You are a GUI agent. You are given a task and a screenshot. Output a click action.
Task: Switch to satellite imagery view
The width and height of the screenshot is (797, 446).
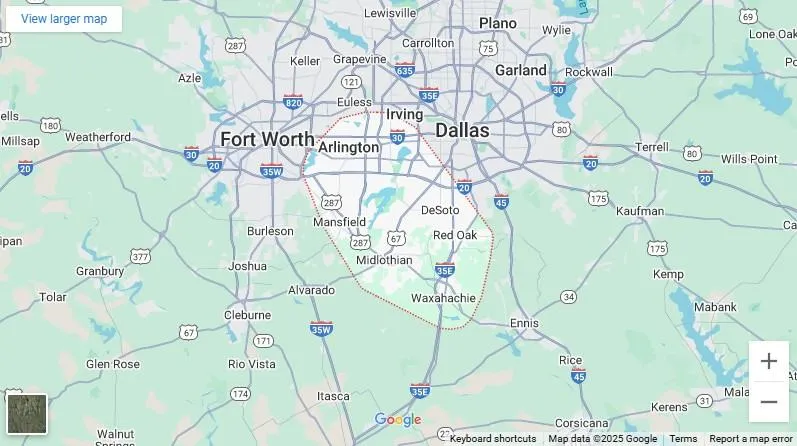[27, 413]
